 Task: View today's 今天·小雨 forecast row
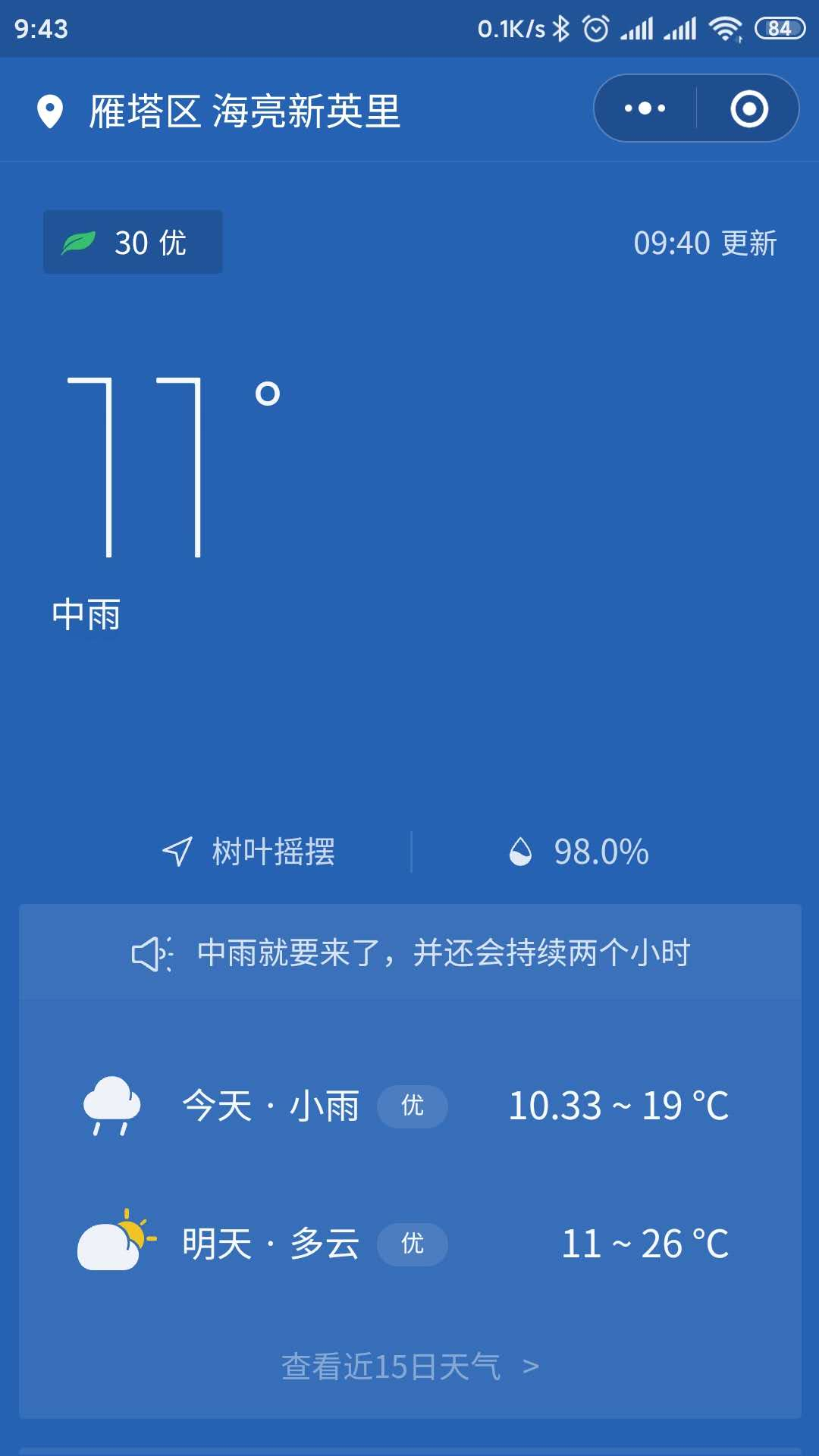coord(409,1106)
